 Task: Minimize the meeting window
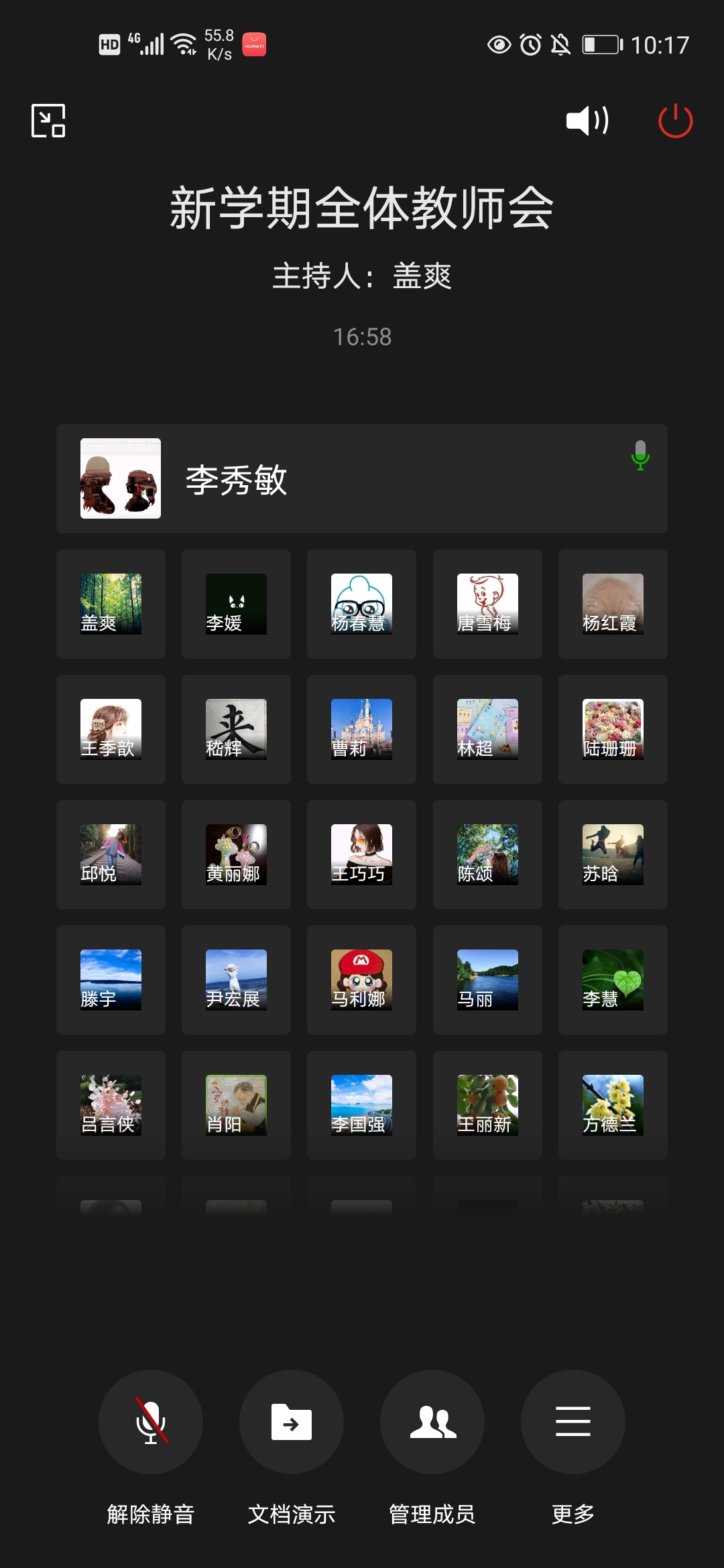tap(48, 121)
